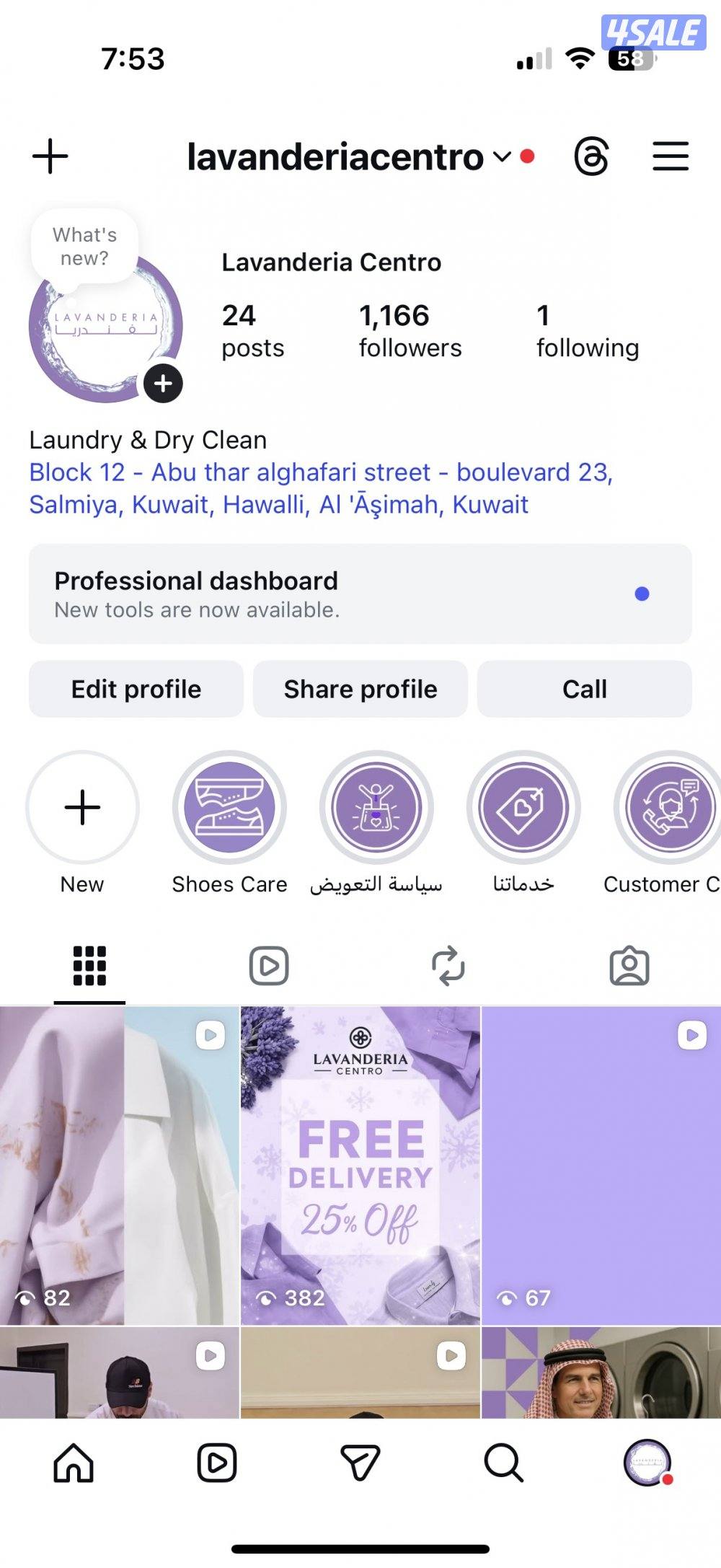Viewport: 721px width, 1568px height.
Task: Open the Free Delivery 25% Off post
Action: coord(360,1165)
